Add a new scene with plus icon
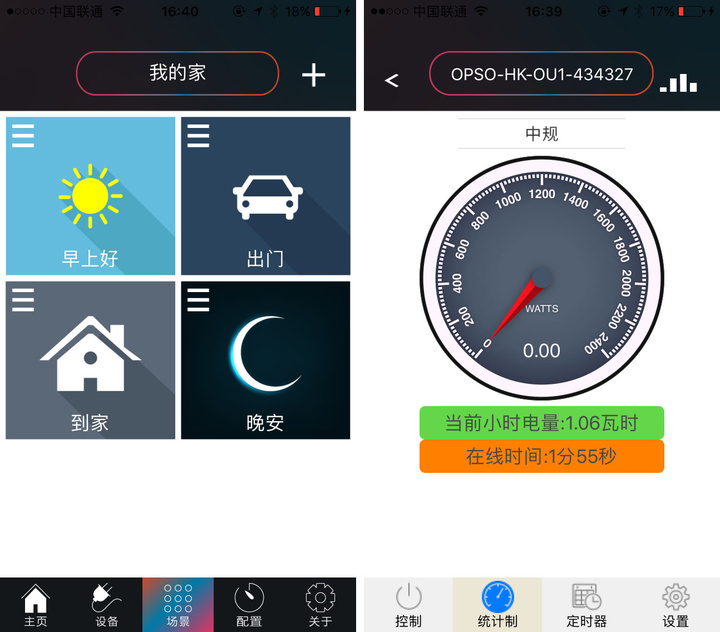720x632 pixels. (314, 75)
